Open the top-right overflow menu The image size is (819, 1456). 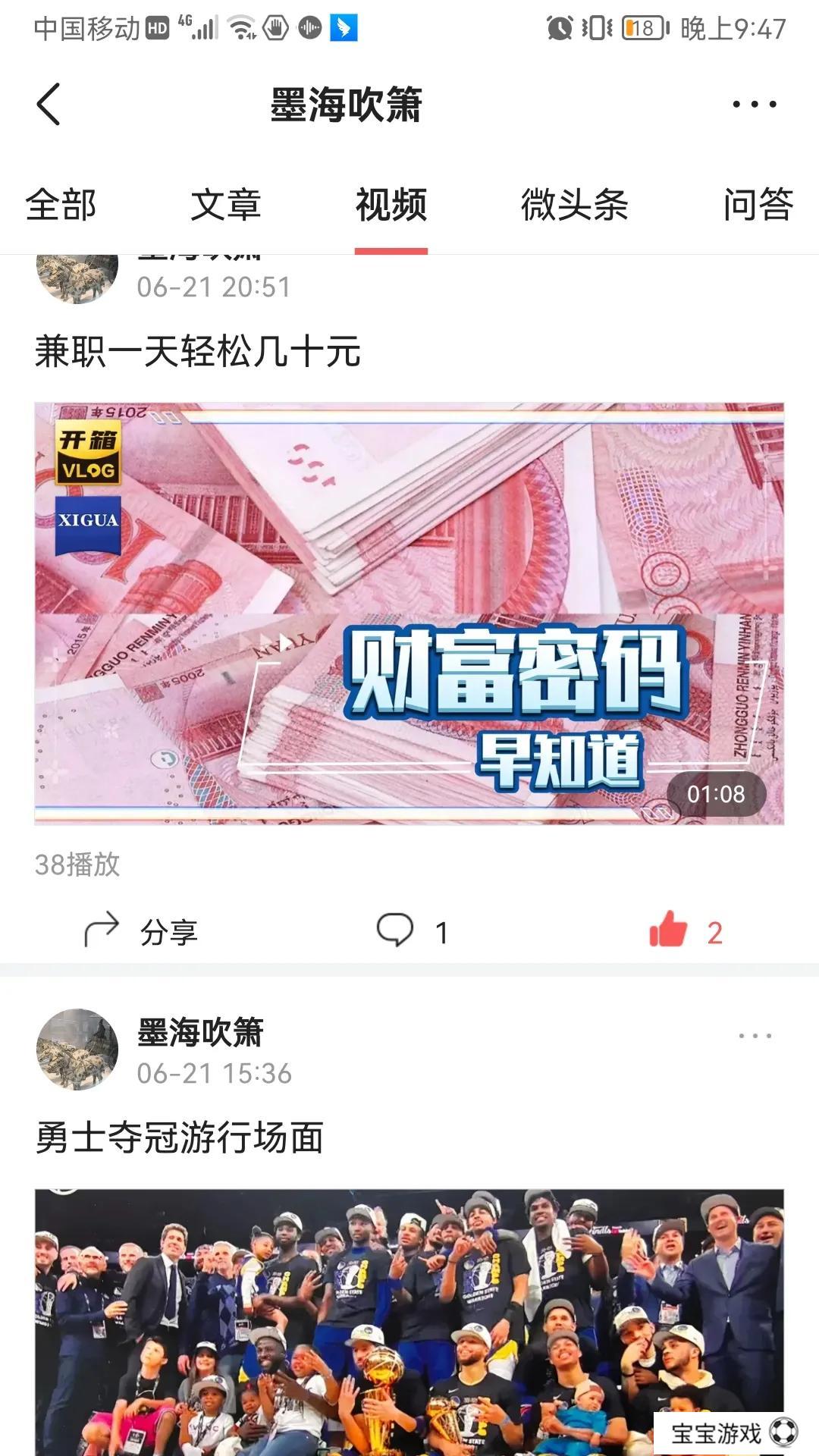pos(754,104)
